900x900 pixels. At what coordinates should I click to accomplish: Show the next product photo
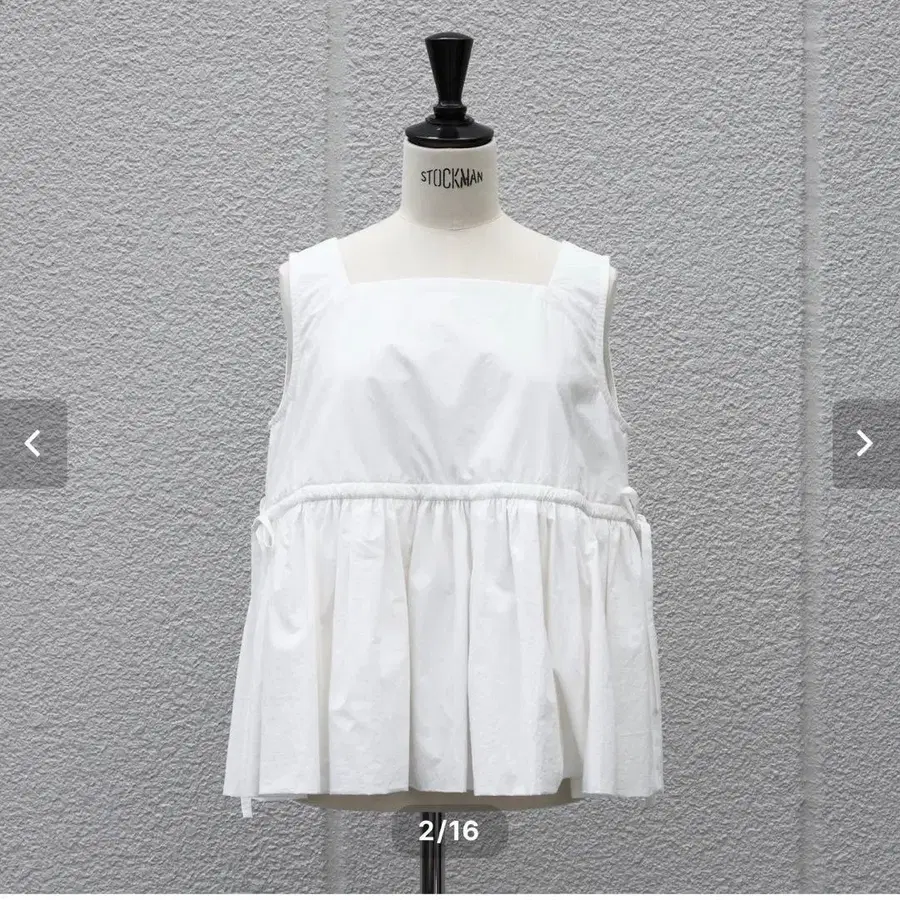(x=866, y=444)
